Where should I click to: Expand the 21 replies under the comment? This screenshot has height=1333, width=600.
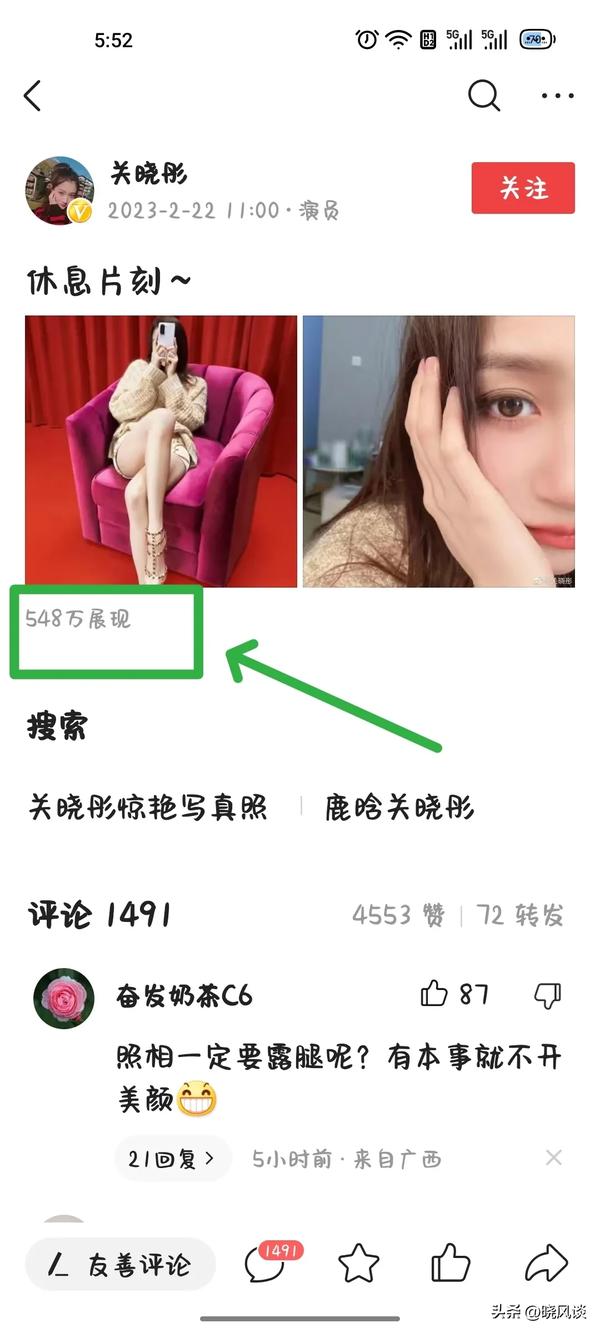(171, 1159)
